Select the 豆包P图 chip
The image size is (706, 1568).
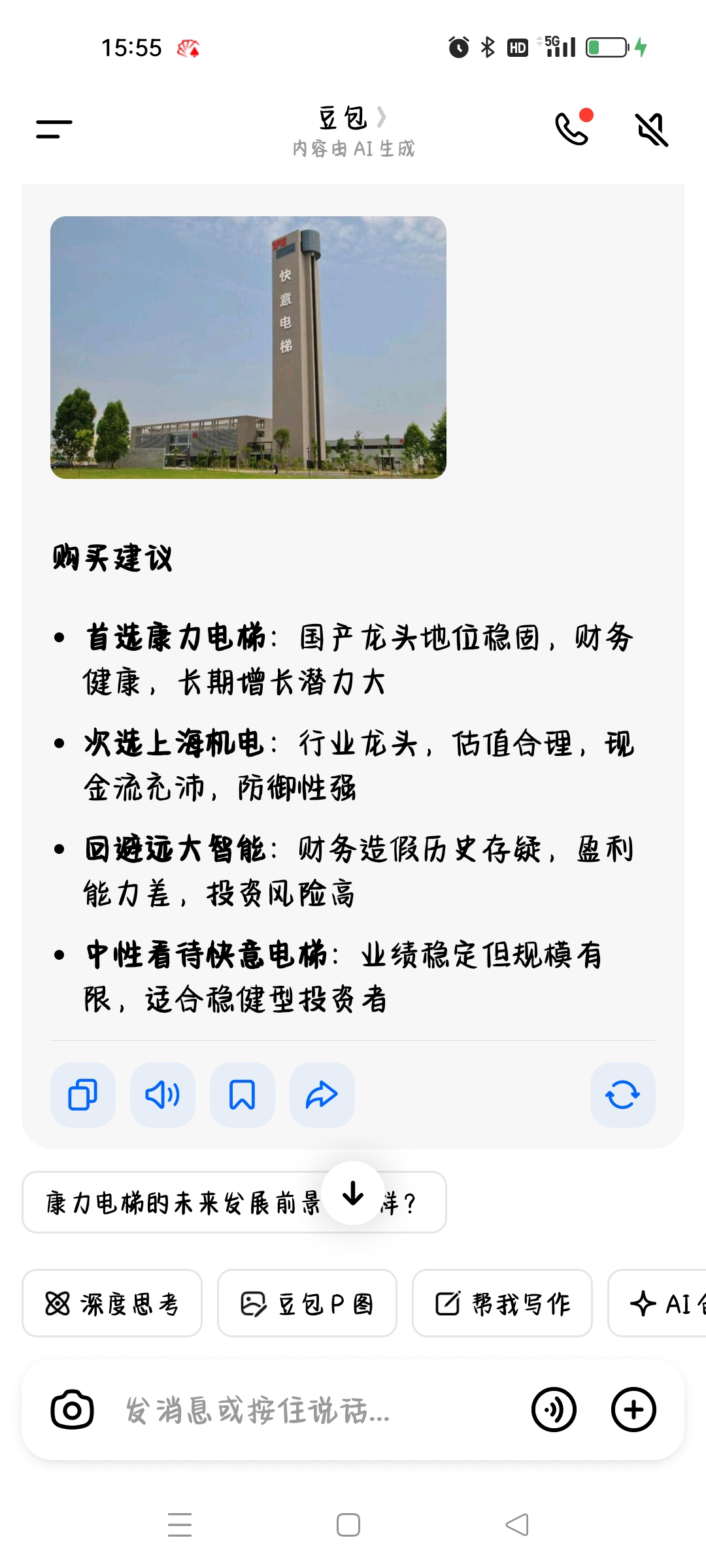307,1303
